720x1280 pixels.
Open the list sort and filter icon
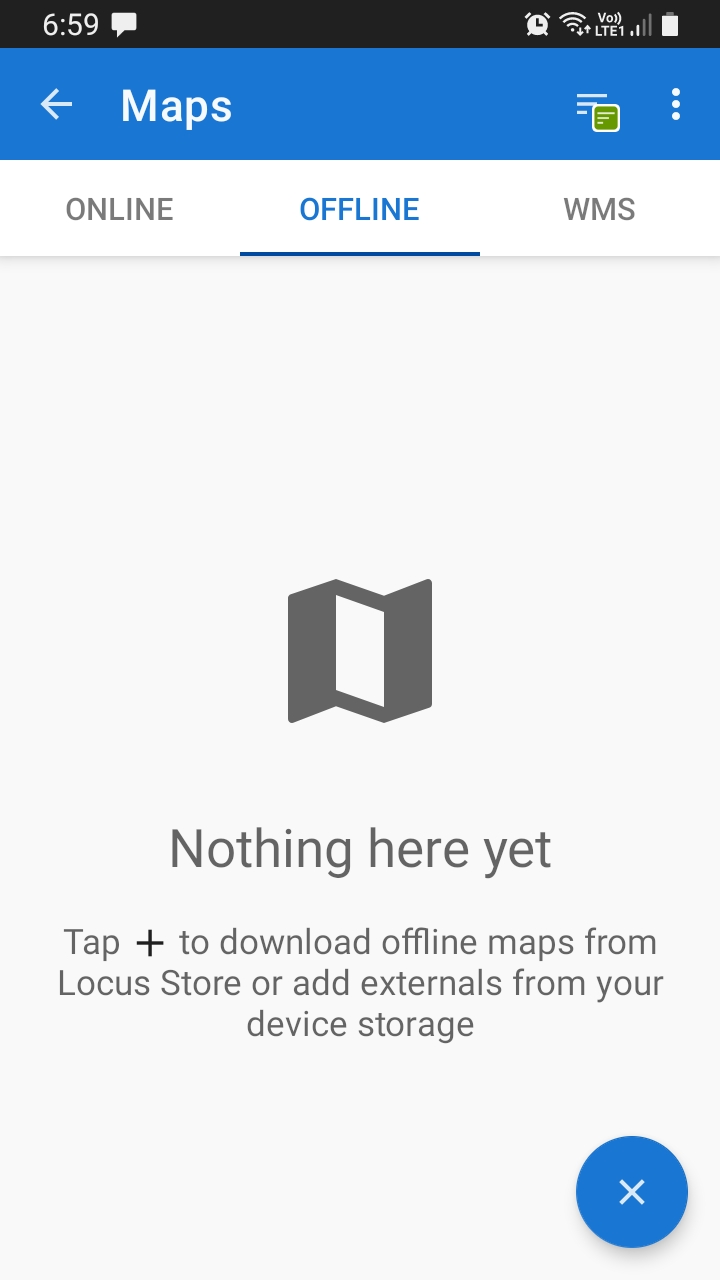(x=597, y=109)
